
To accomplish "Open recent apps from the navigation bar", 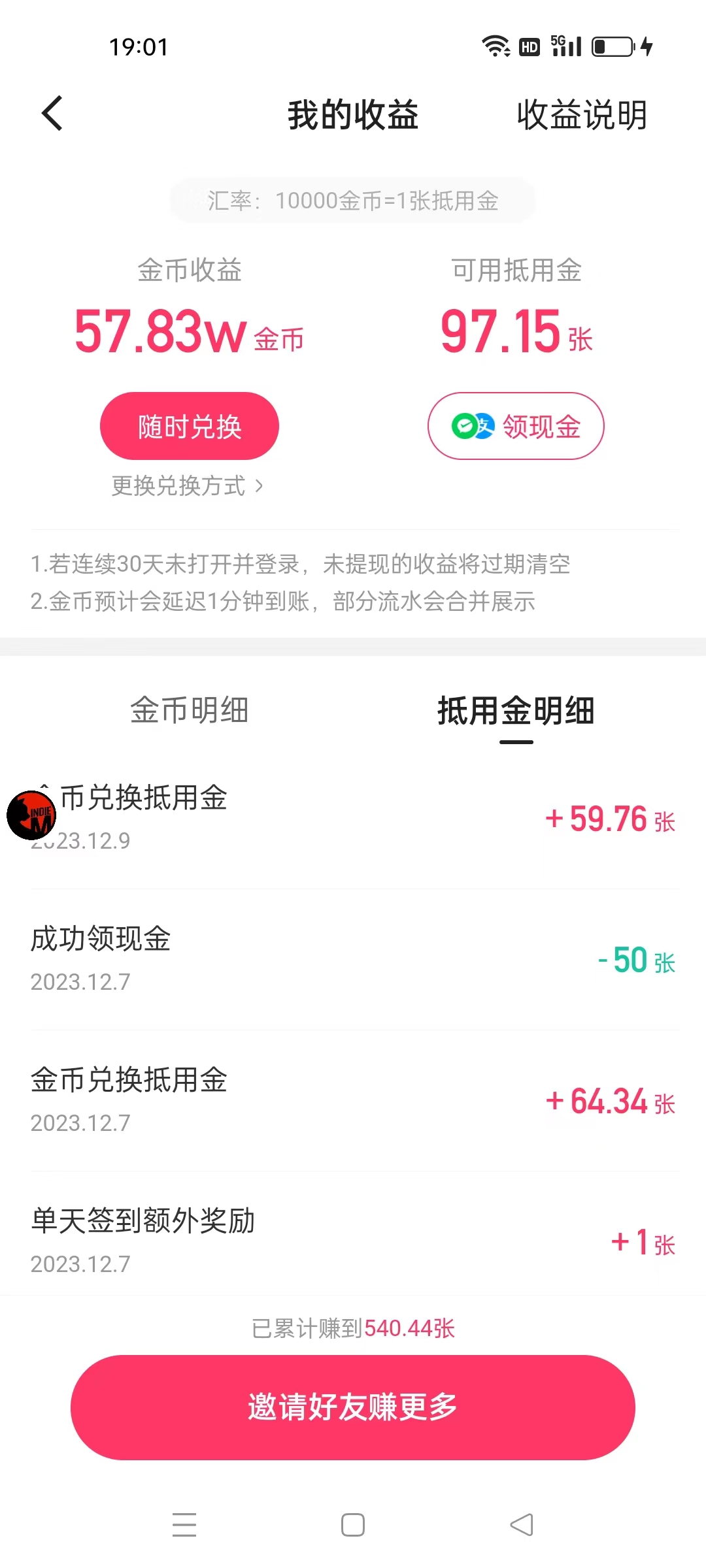I will point(185,1525).
